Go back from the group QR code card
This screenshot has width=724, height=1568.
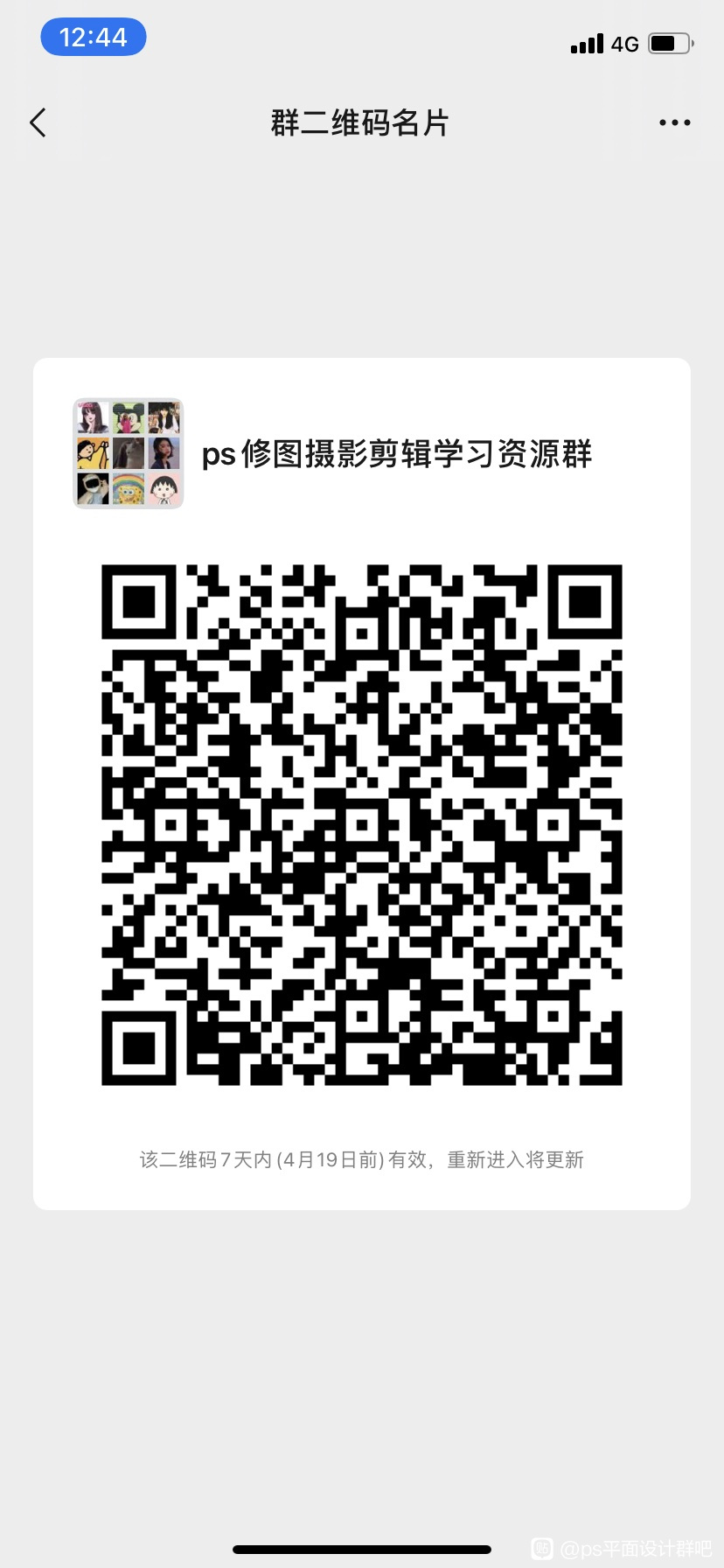pyautogui.click(x=38, y=123)
